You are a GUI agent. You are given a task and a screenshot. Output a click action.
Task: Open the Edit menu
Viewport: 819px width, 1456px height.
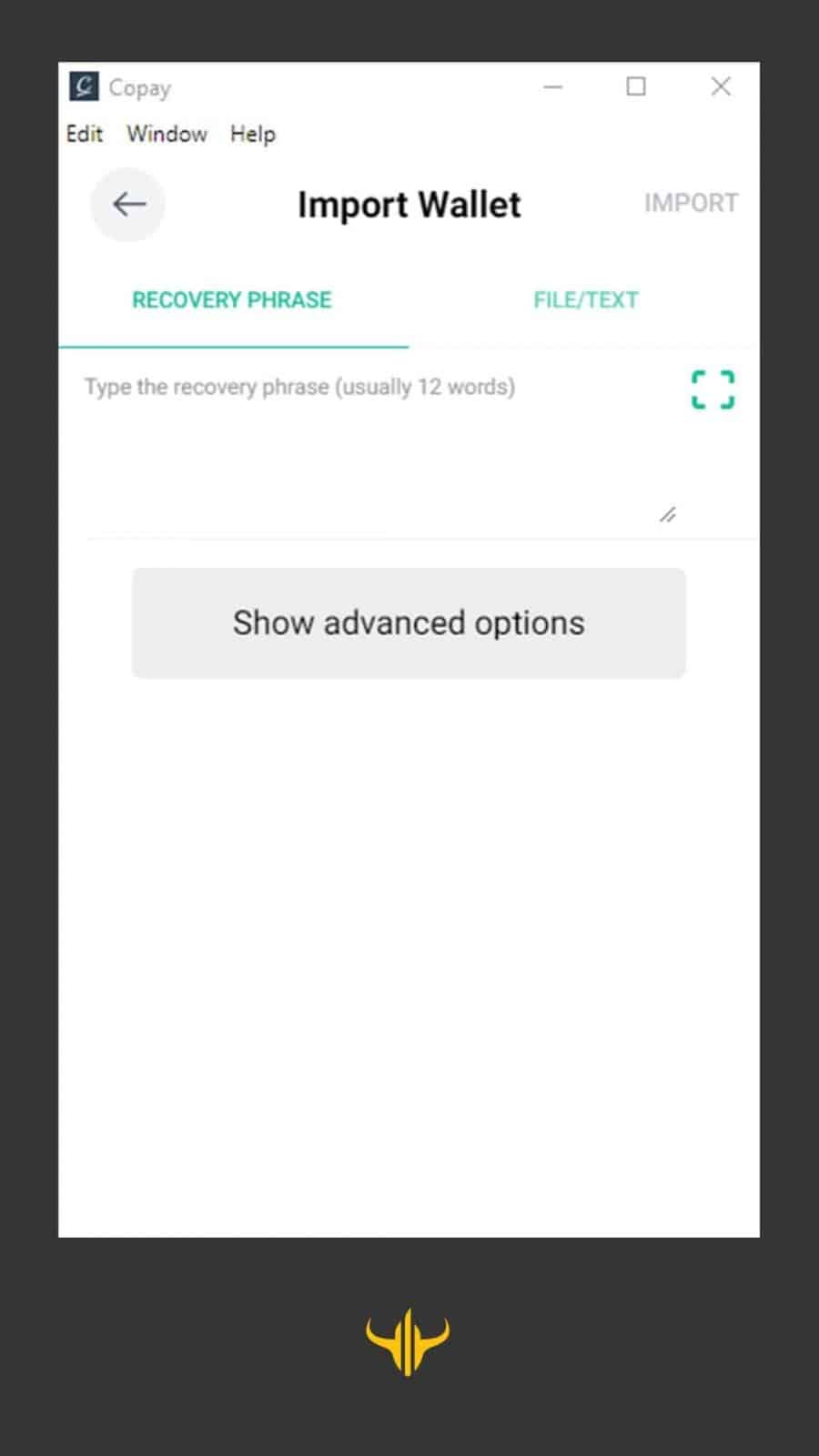(85, 135)
